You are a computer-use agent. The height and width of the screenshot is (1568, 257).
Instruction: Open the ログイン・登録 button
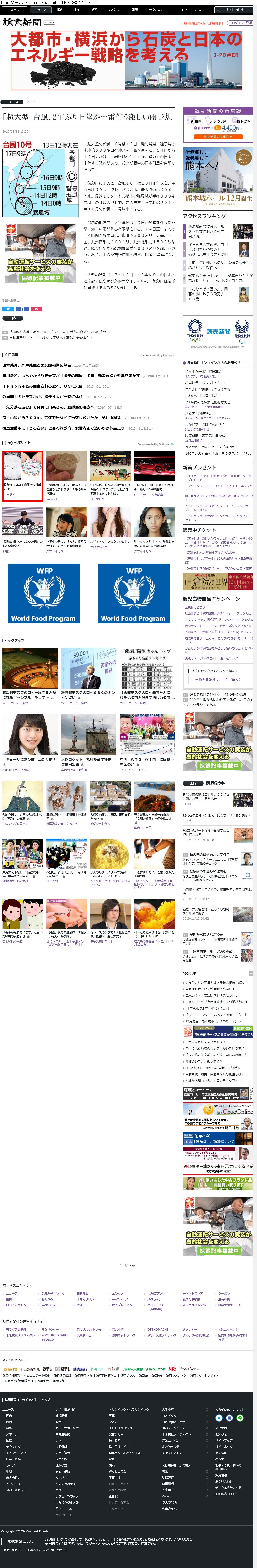241,22
